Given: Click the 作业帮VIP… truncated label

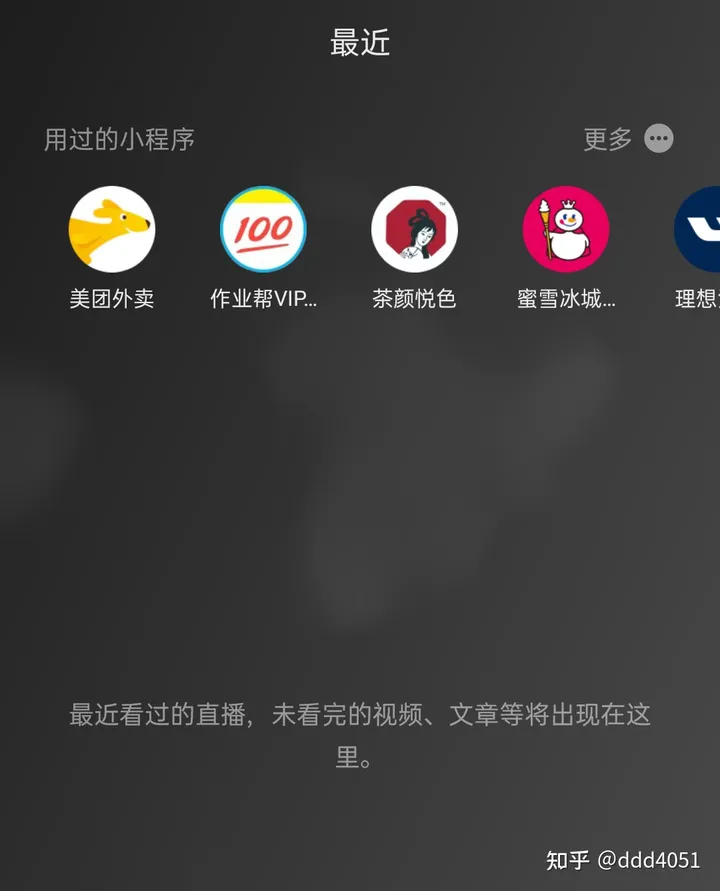Looking at the screenshot, I should click(263, 298).
